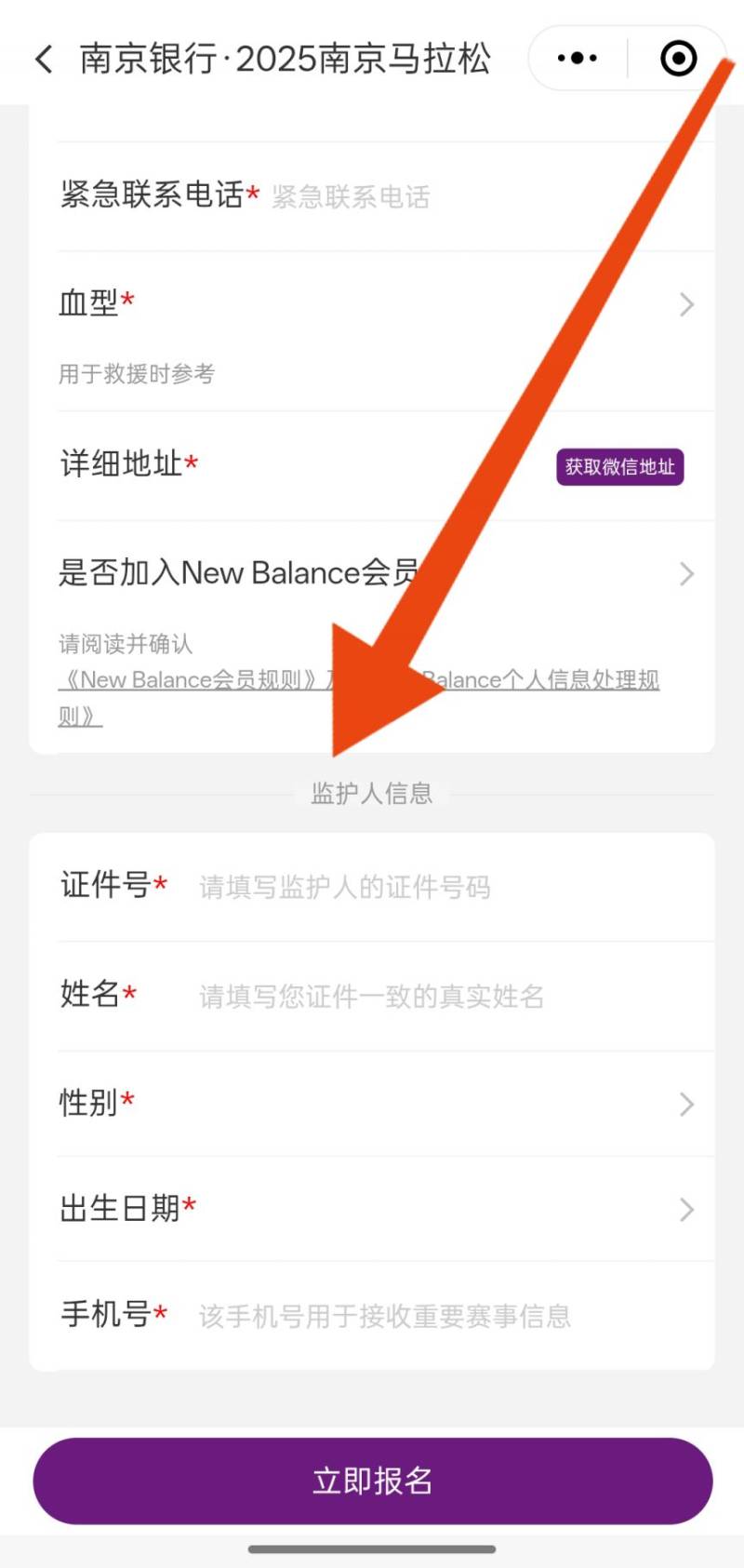Image resolution: width=744 pixels, height=1568 pixels.
Task: Open the mini program more options menu
Action: coord(575,58)
